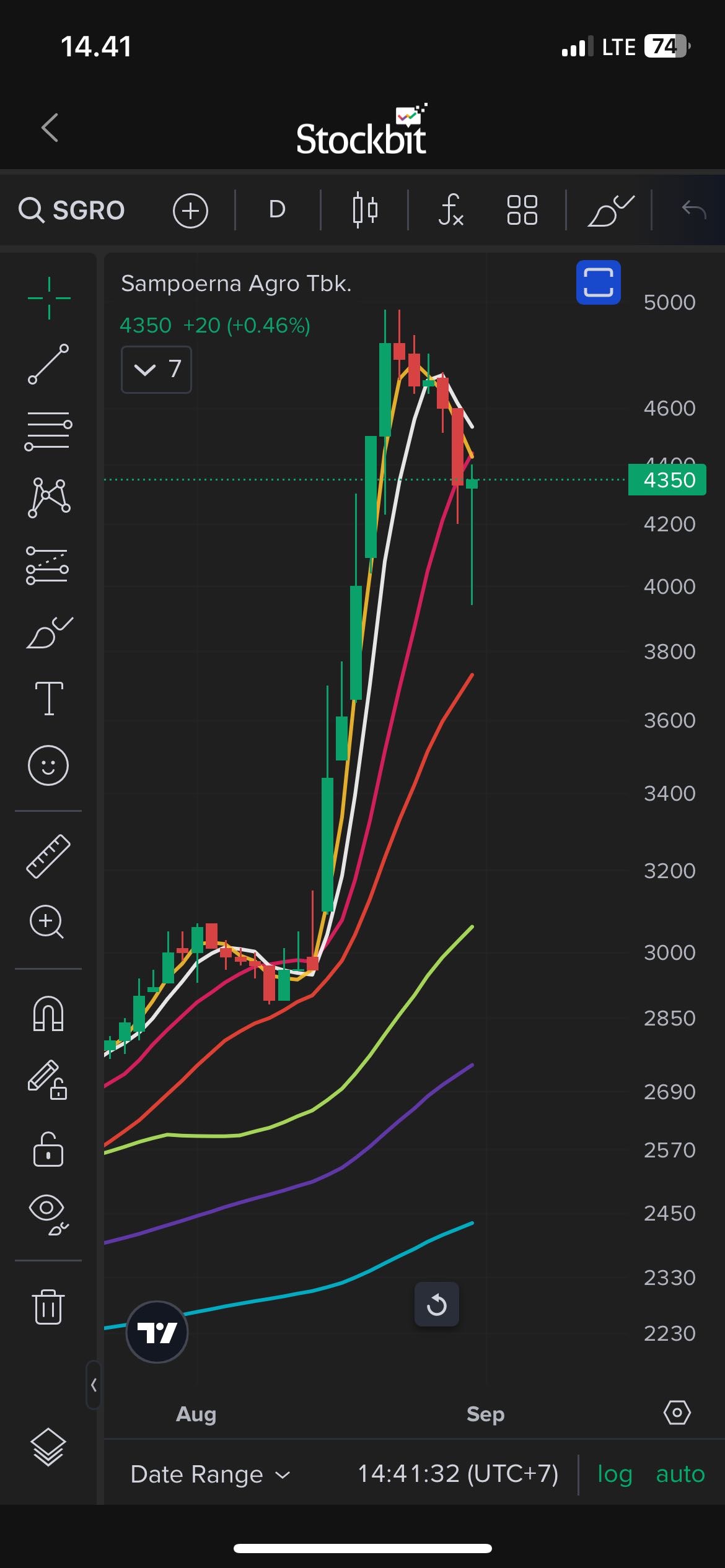Enable the magnet snapping mode
The height and width of the screenshot is (1568, 725).
[48, 1013]
